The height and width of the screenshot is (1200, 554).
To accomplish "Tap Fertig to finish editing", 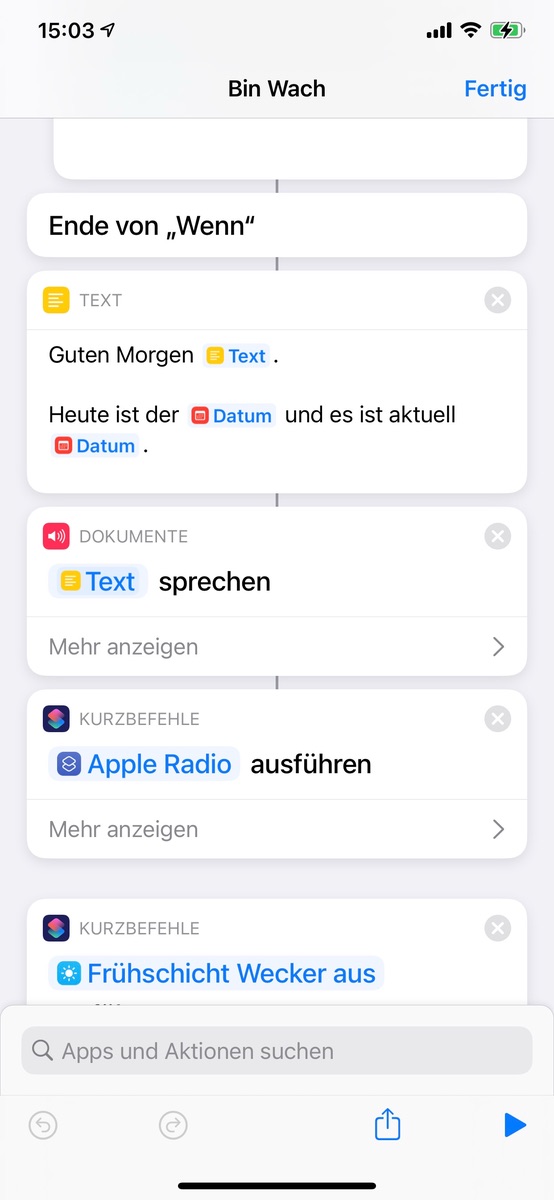I will 495,88.
